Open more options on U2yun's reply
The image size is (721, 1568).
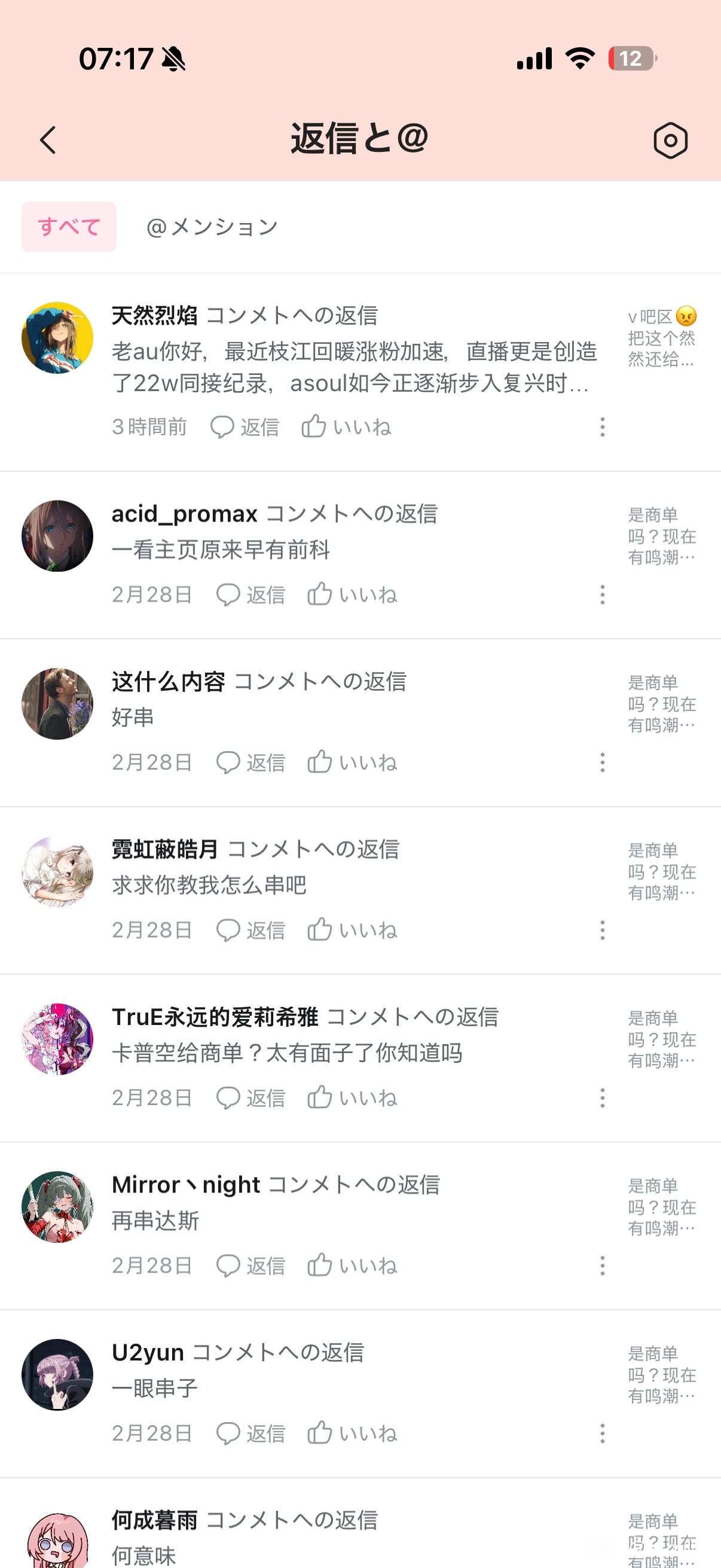pyautogui.click(x=603, y=1433)
